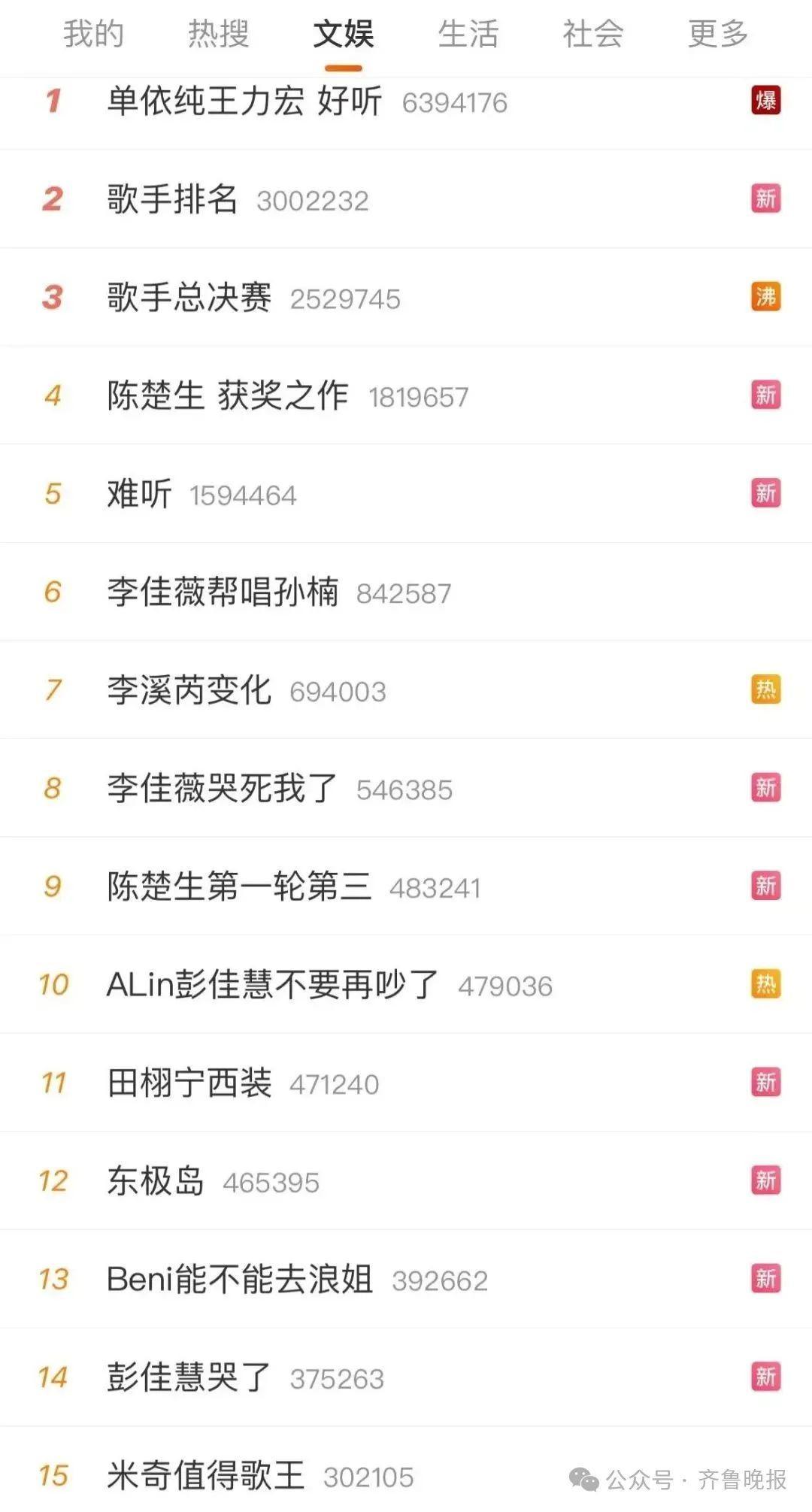Screen dimensions: 812x1512
Task: Open 陈楚生 获奖之作 topic
Action: tap(228, 395)
